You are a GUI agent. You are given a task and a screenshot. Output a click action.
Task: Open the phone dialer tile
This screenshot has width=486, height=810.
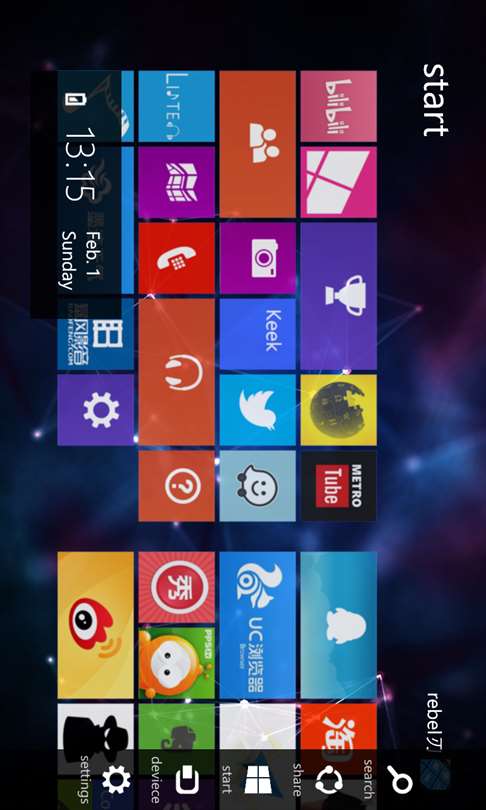point(176,258)
